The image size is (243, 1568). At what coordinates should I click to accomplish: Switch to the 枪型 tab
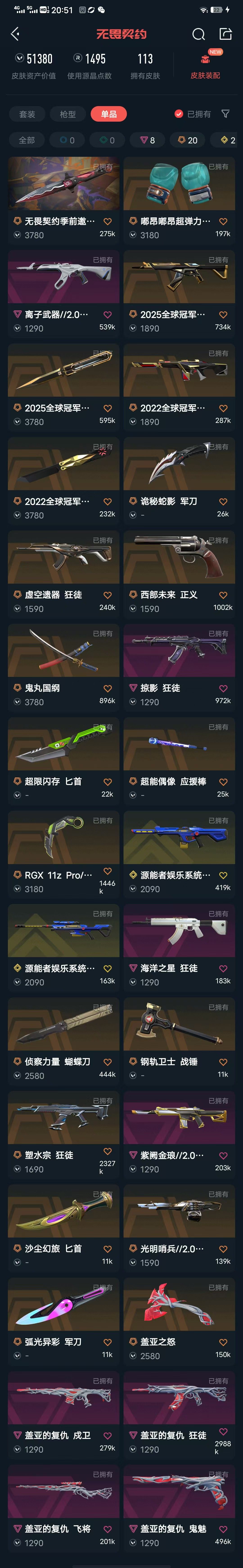tap(67, 114)
